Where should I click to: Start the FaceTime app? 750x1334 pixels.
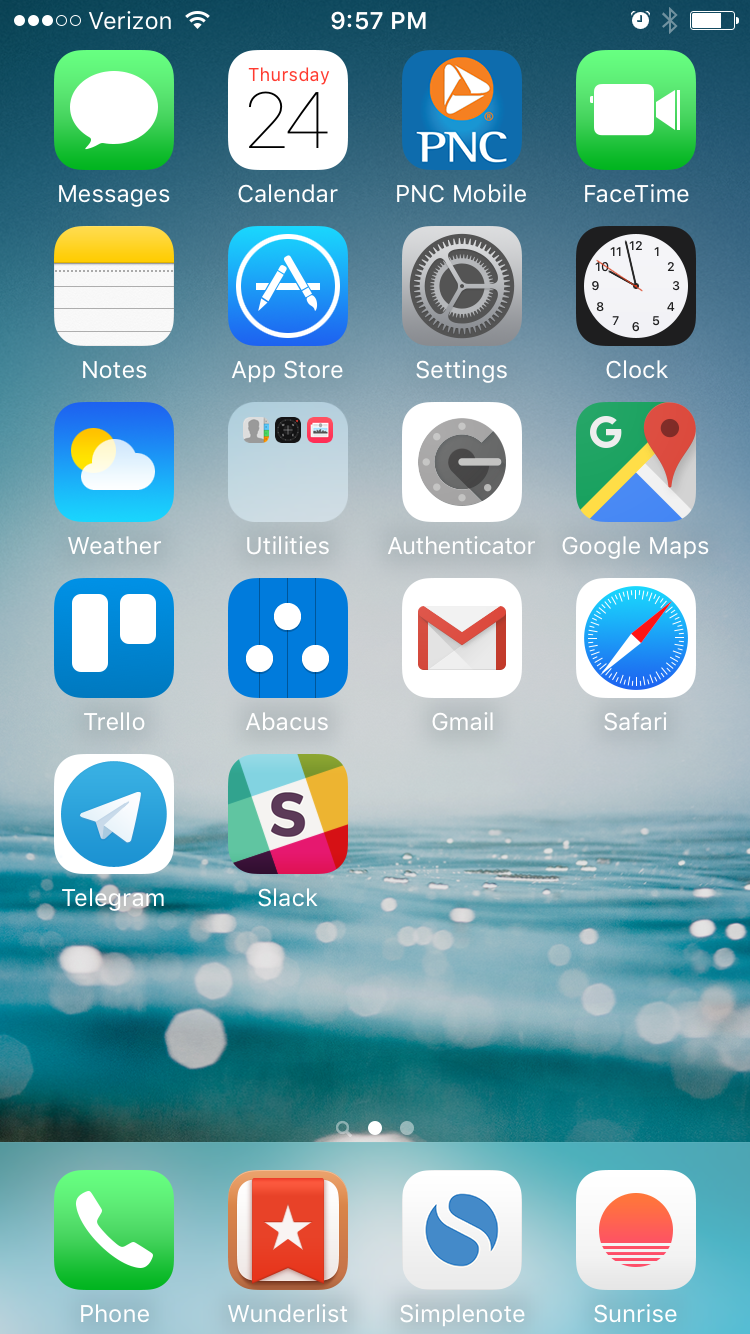click(636, 110)
